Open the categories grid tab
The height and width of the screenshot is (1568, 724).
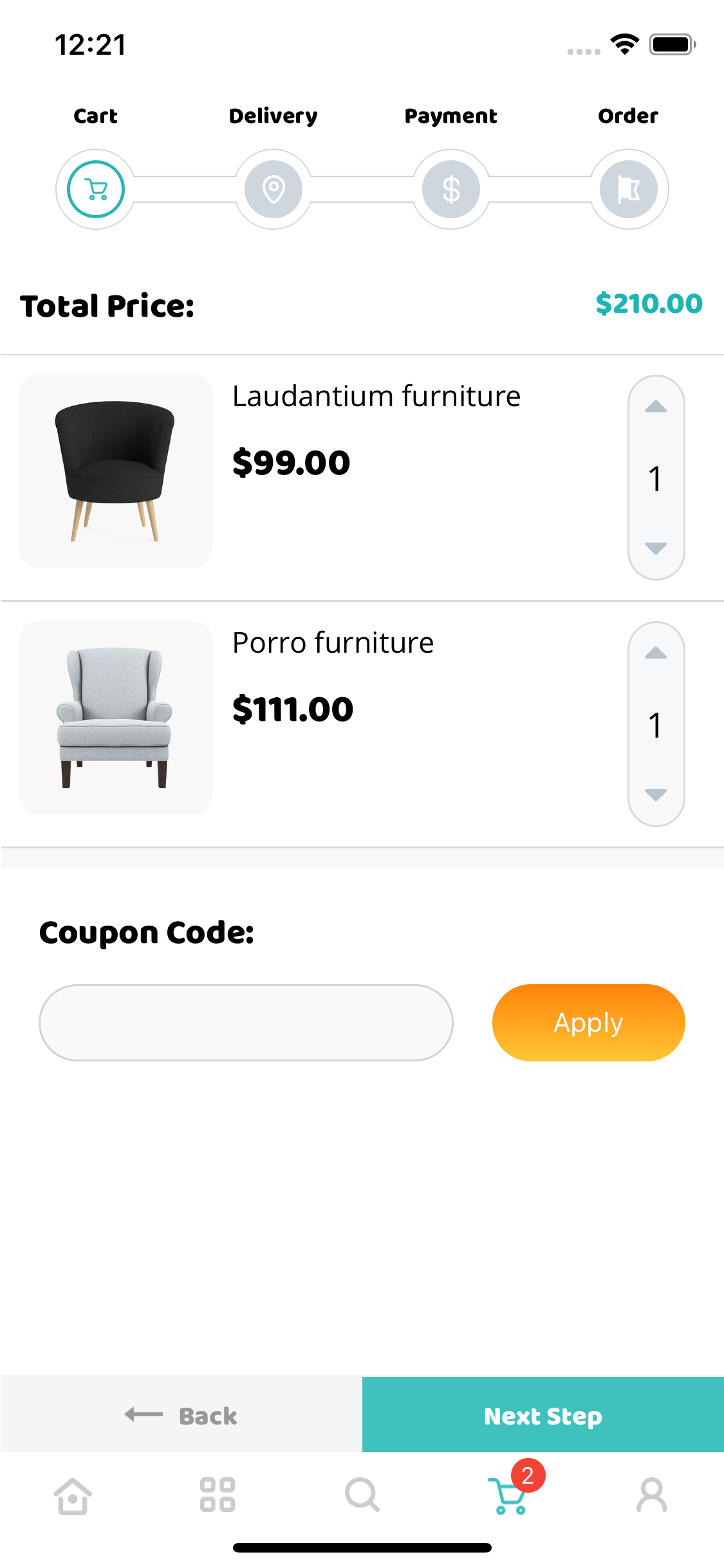coord(217,1495)
